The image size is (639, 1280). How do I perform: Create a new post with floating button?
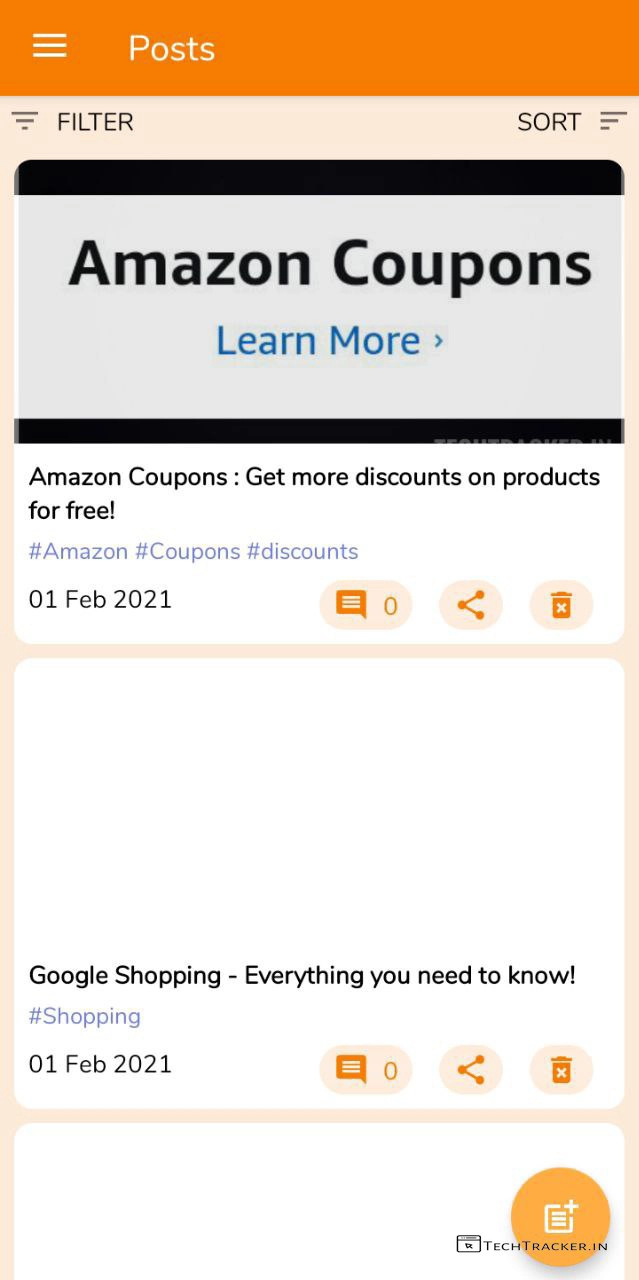(x=560, y=1217)
